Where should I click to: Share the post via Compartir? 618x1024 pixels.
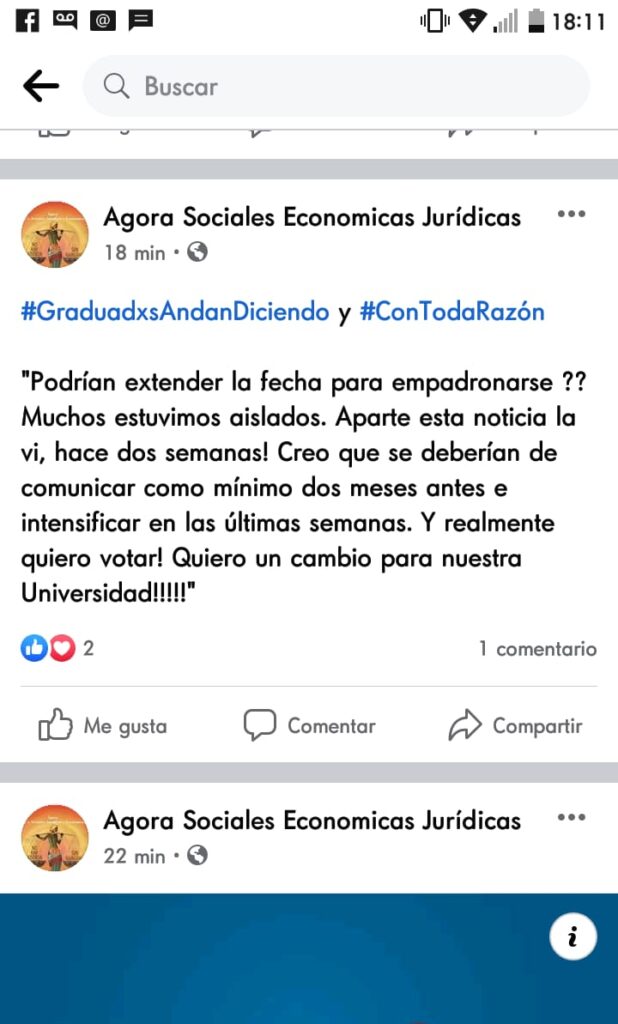[516, 726]
